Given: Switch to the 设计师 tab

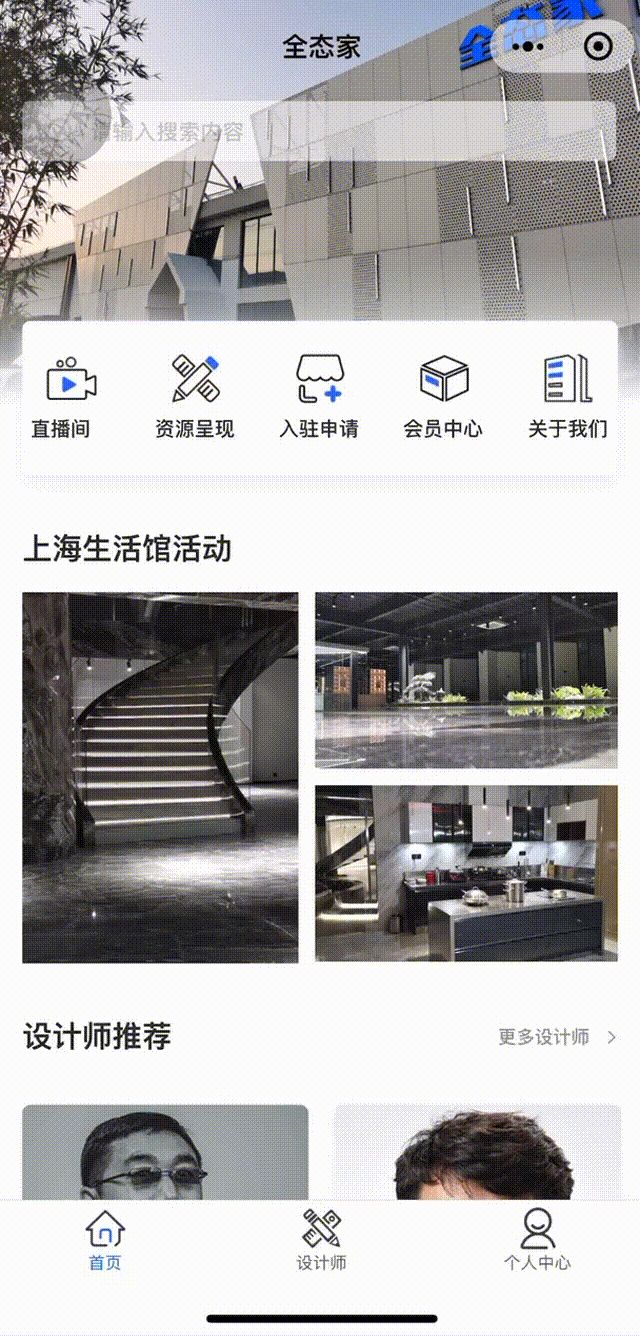Looking at the screenshot, I should (x=321, y=1240).
